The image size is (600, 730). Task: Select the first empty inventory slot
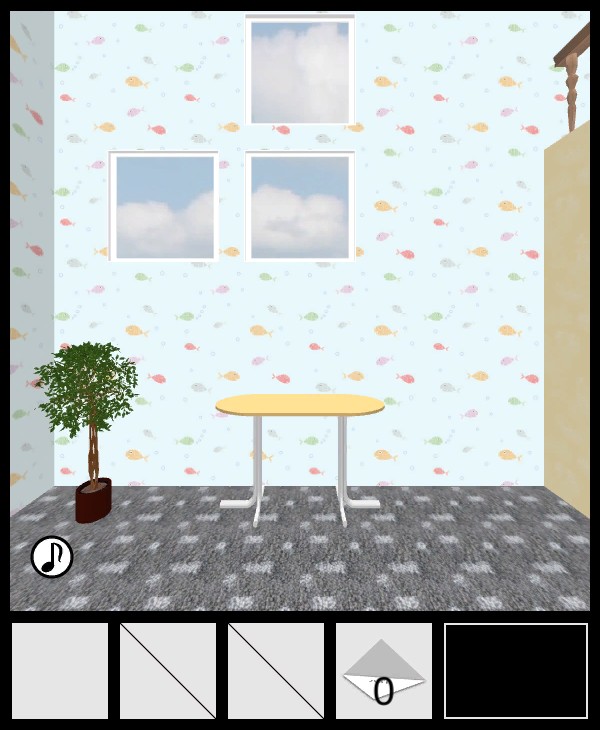click(x=60, y=671)
